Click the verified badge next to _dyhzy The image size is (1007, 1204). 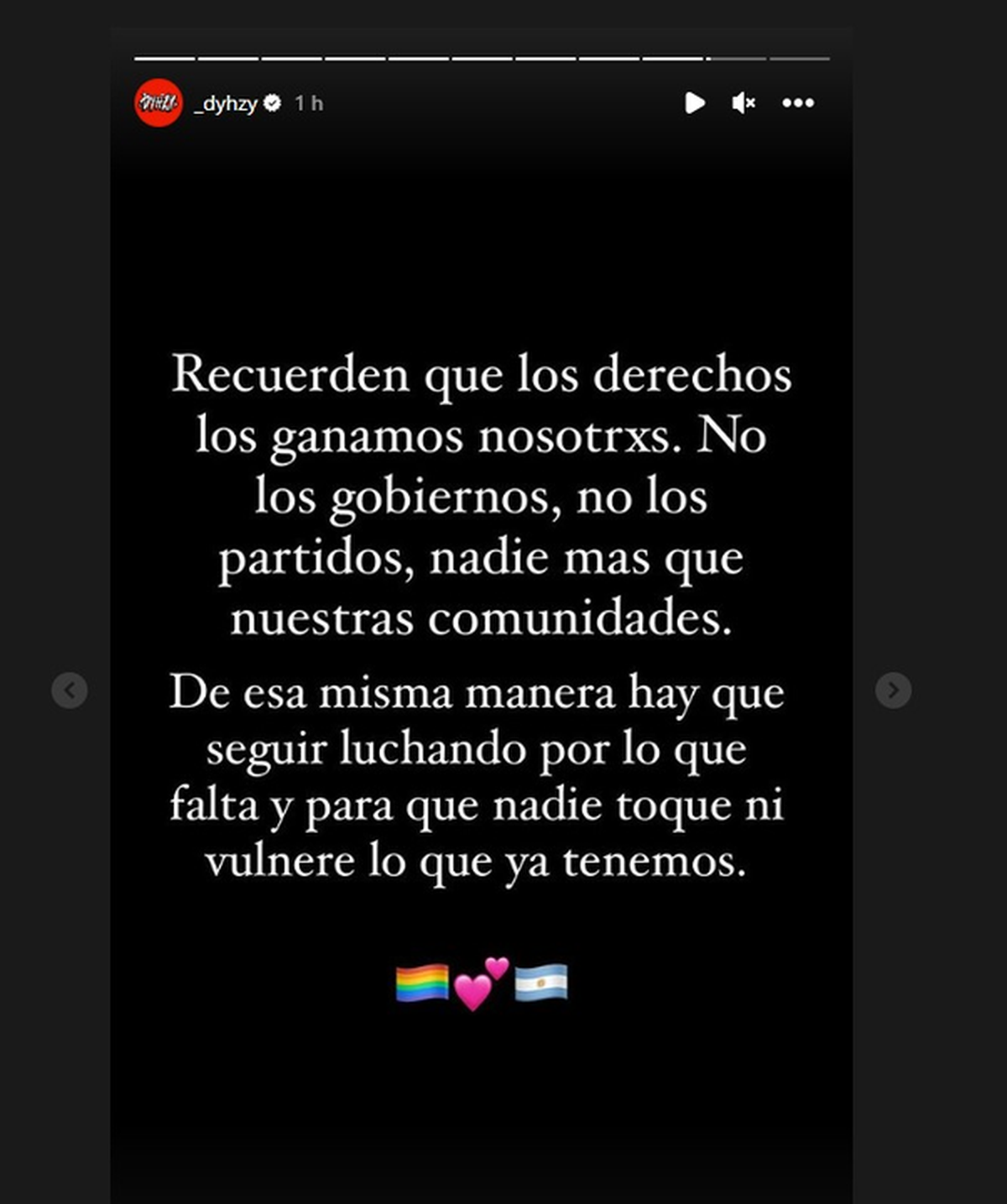272,102
